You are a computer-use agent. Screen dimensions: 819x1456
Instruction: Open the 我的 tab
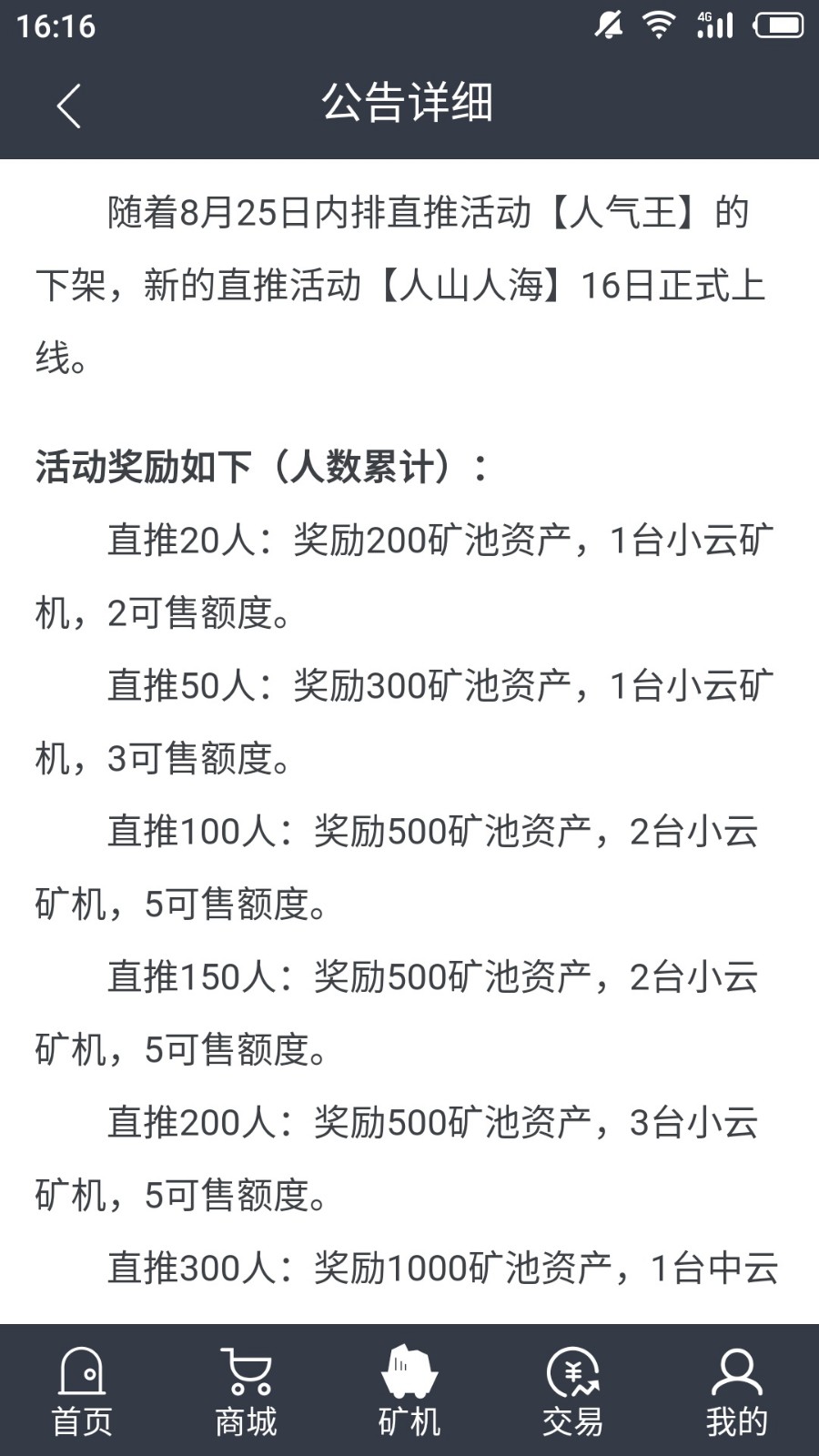pos(737,1391)
